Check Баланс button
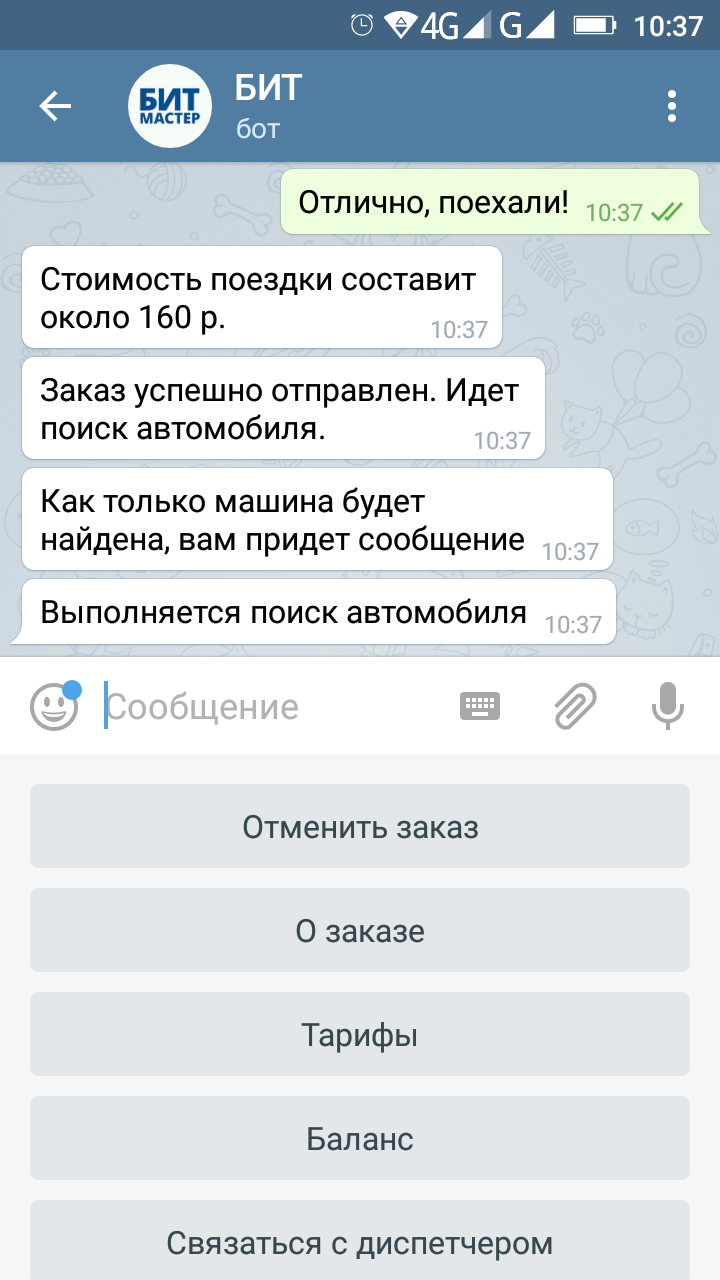This screenshot has height=1280, width=720. [x=360, y=1139]
